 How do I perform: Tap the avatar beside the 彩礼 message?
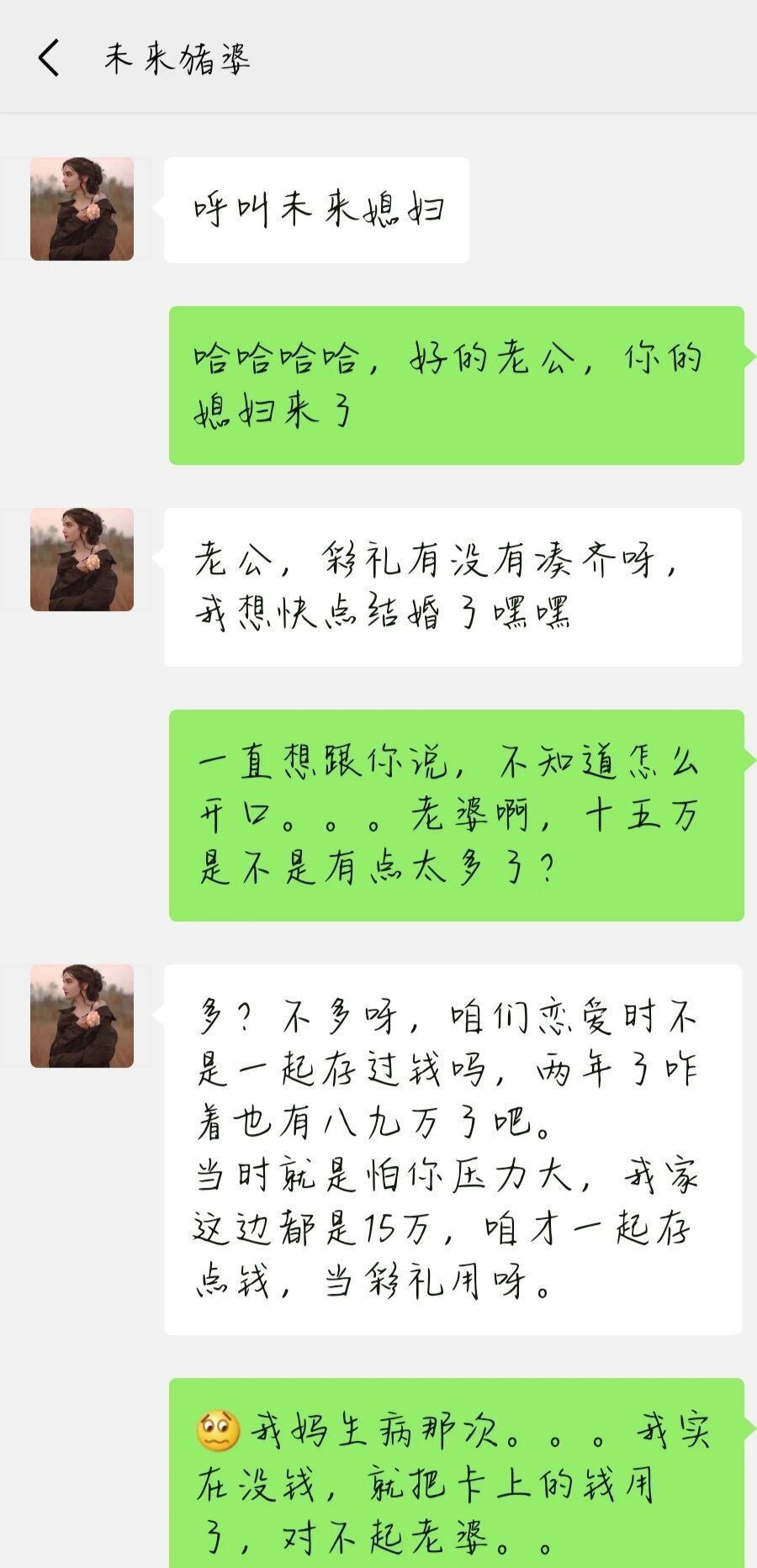pos(82,561)
